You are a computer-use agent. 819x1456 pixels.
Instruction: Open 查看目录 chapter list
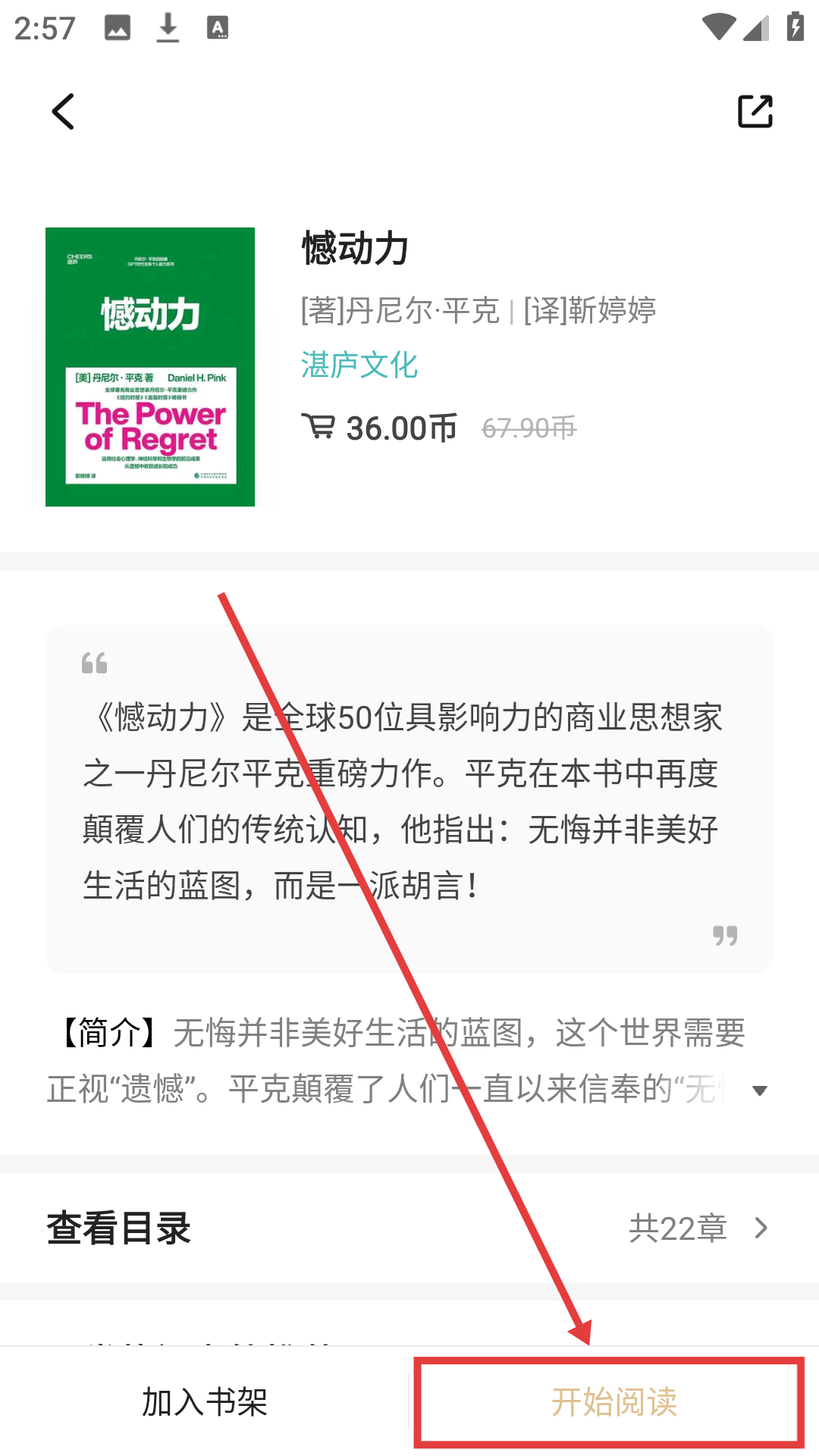click(409, 1228)
